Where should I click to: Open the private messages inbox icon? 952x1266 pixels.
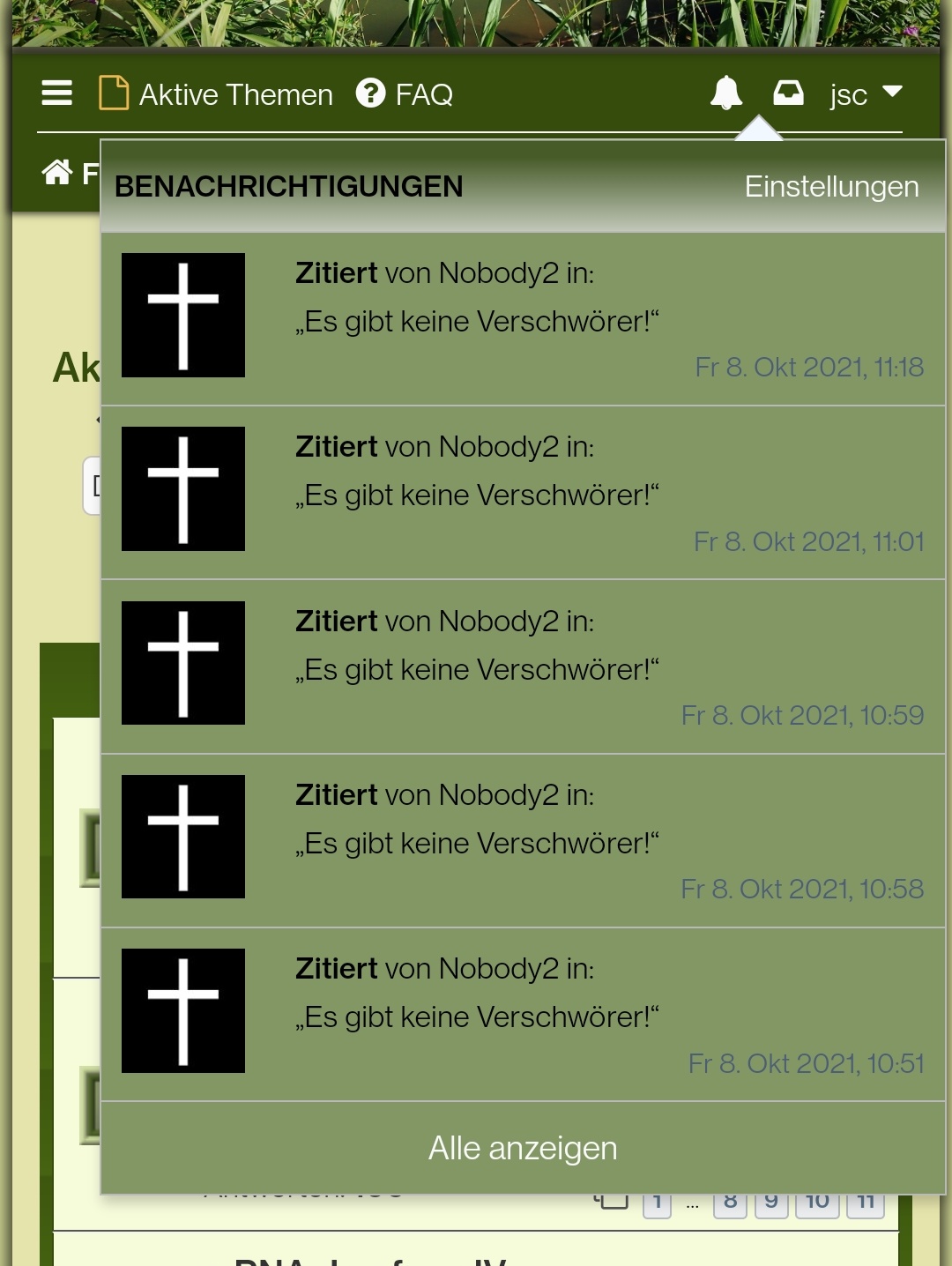788,93
